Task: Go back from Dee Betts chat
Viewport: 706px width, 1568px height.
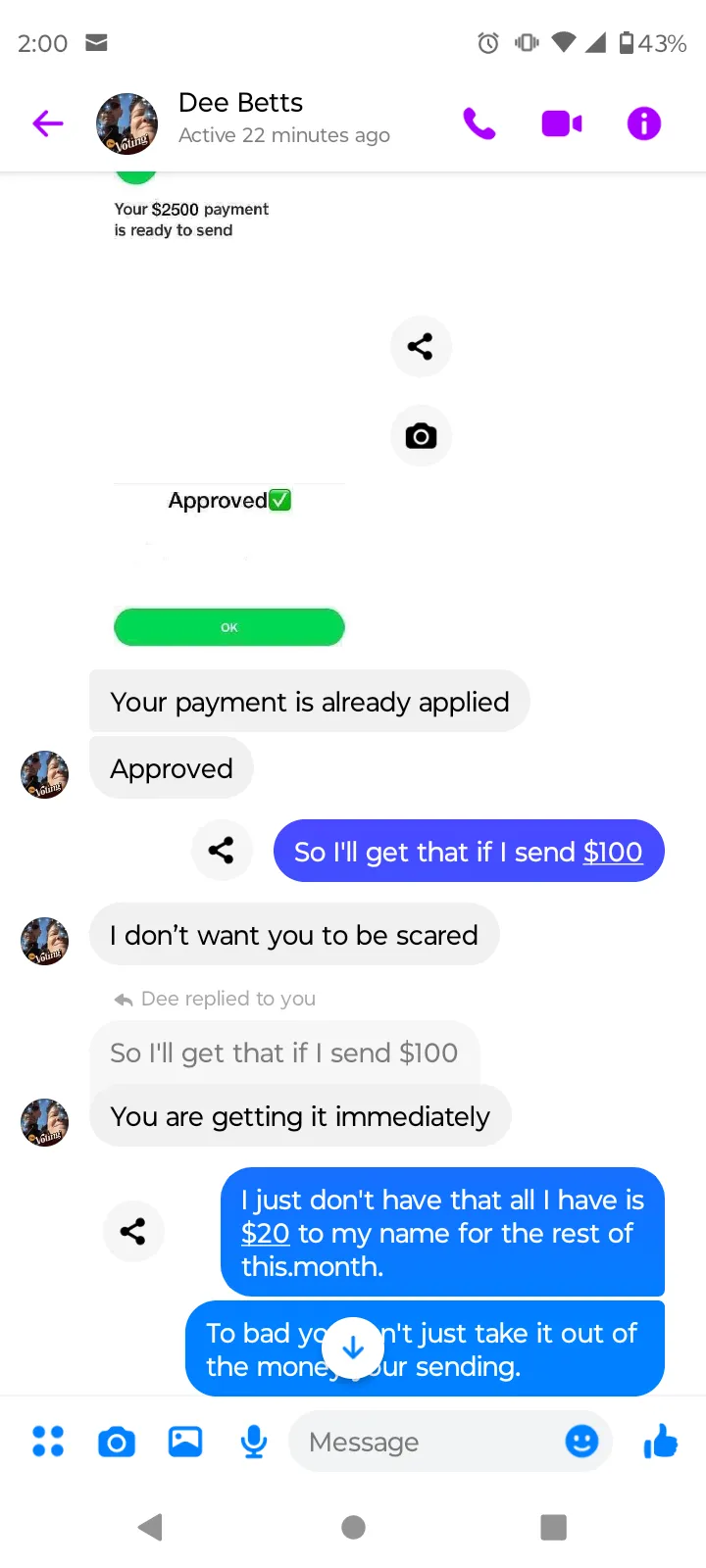Action: click(x=47, y=123)
